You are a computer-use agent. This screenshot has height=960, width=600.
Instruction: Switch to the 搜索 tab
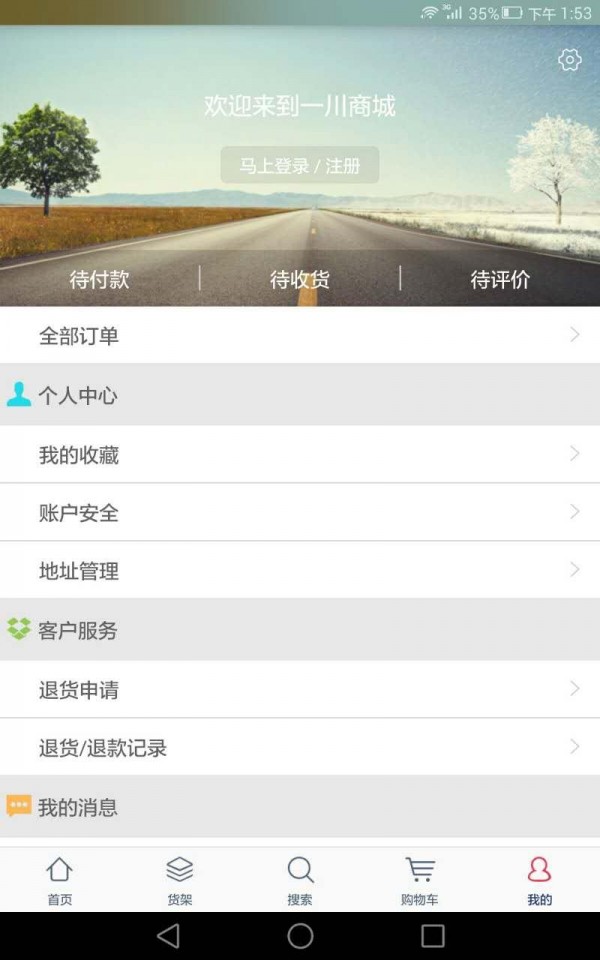click(x=300, y=880)
